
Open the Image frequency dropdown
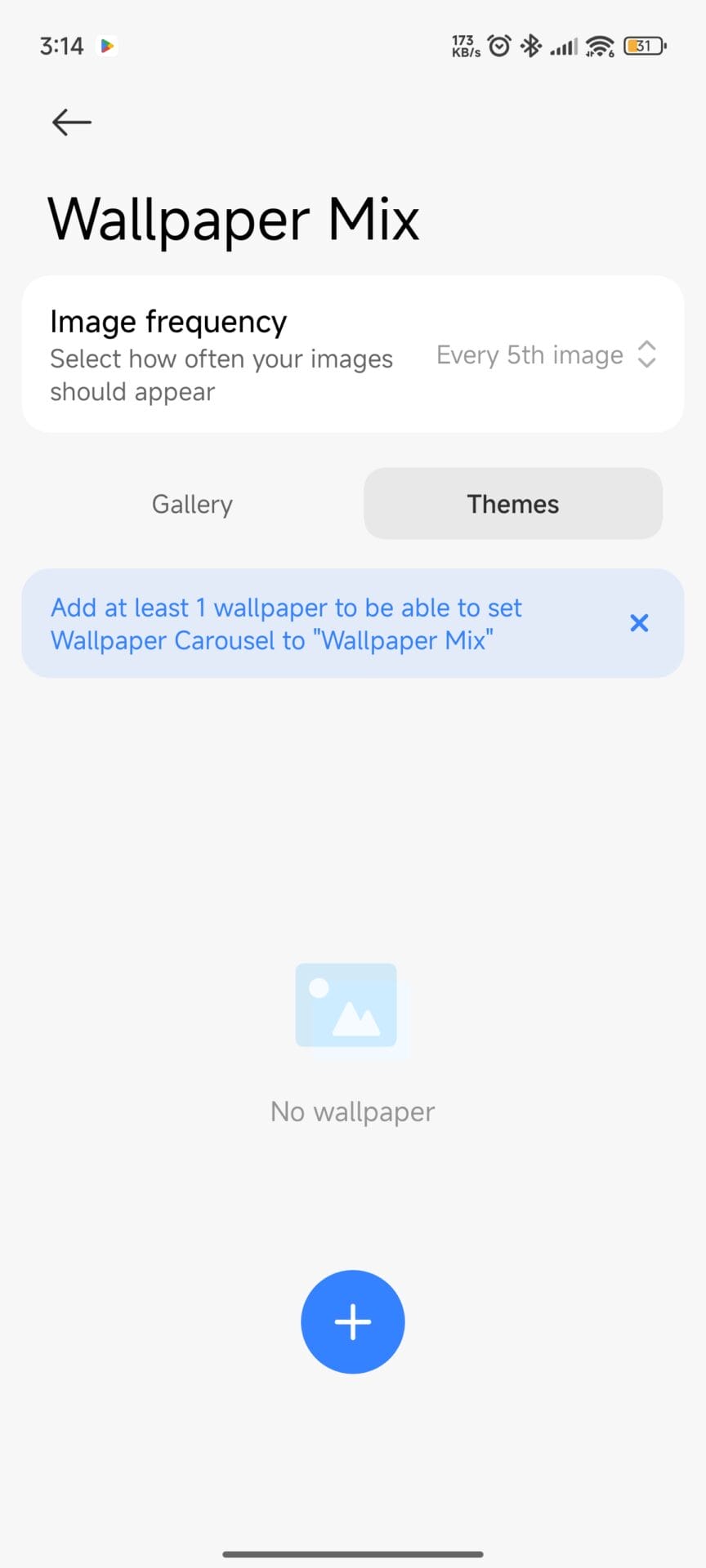click(x=546, y=355)
